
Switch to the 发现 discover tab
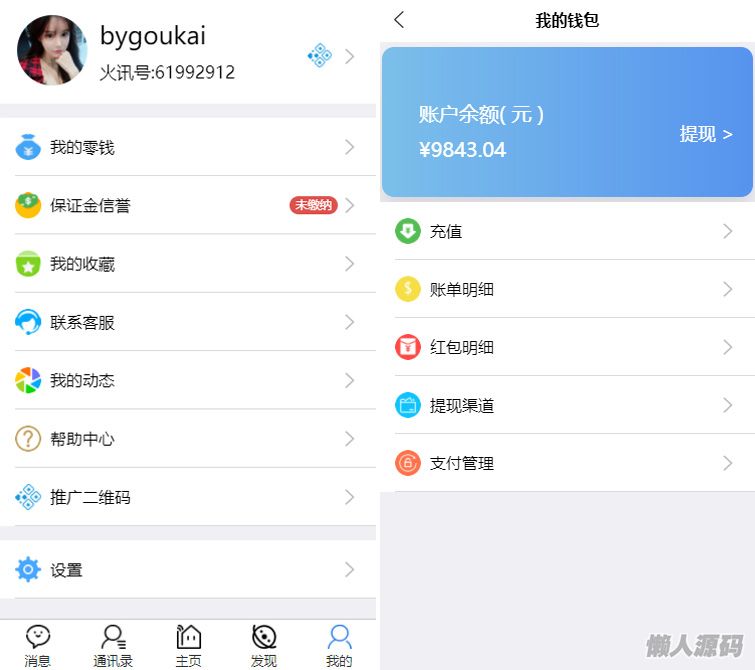pyautogui.click(x=264, y=645)
